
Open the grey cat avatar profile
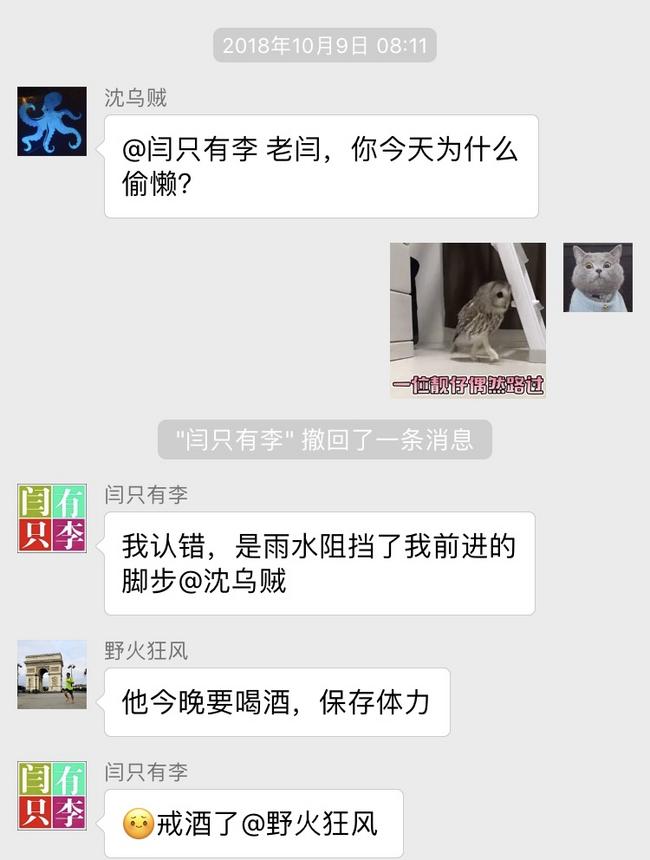(597, 277)
